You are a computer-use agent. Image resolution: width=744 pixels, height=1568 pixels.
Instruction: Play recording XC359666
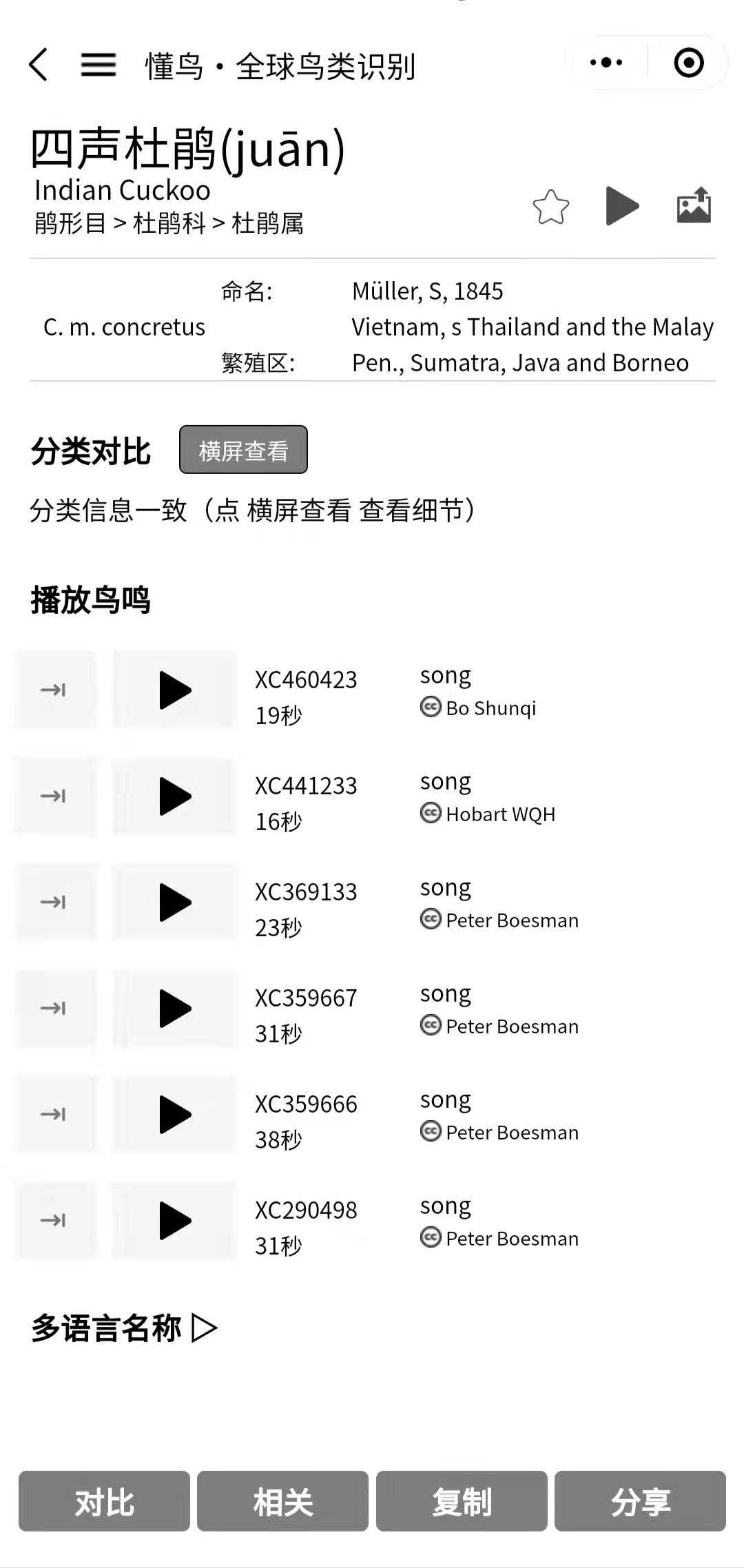(175, 1114)
